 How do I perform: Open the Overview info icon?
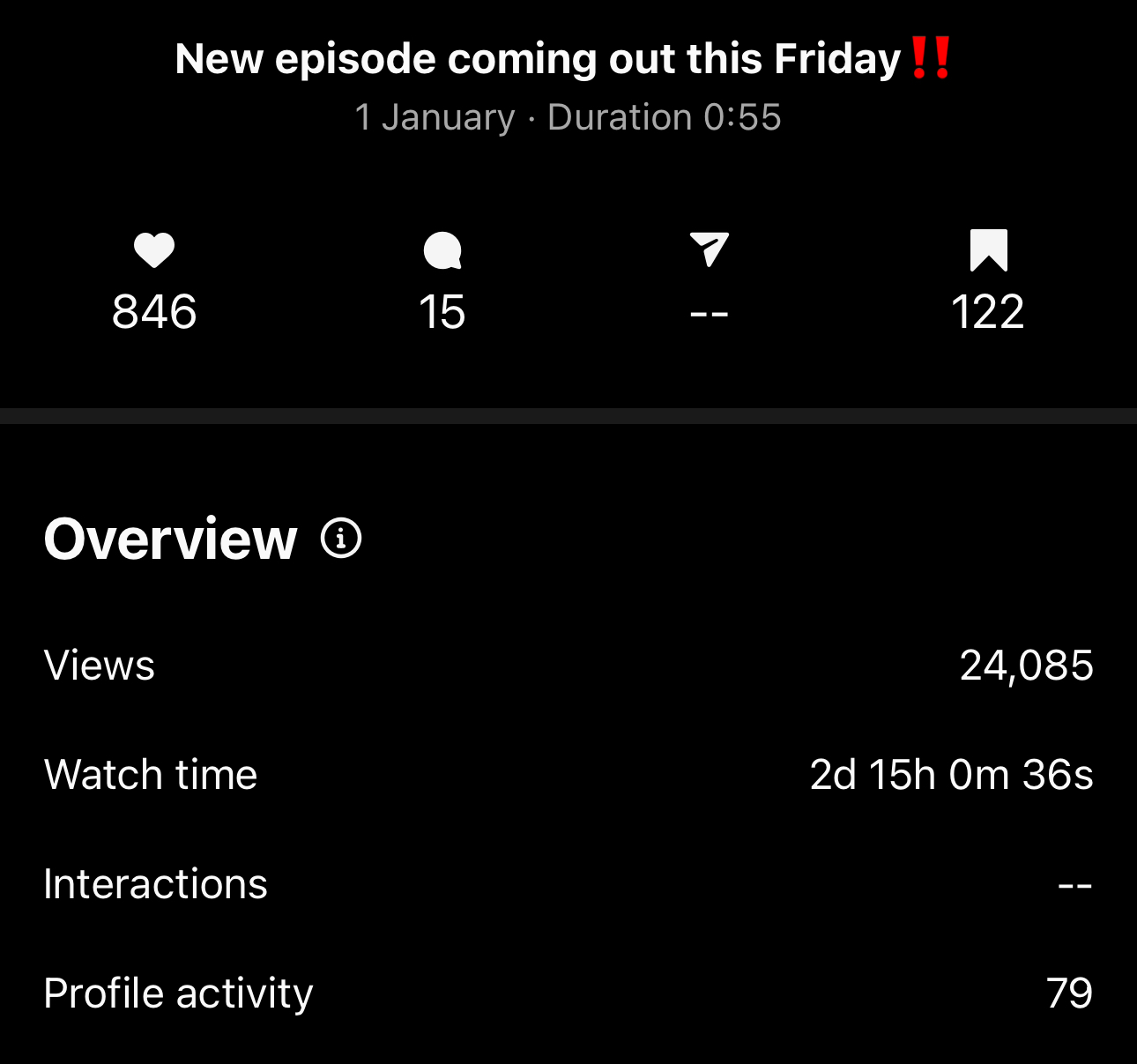341,538
